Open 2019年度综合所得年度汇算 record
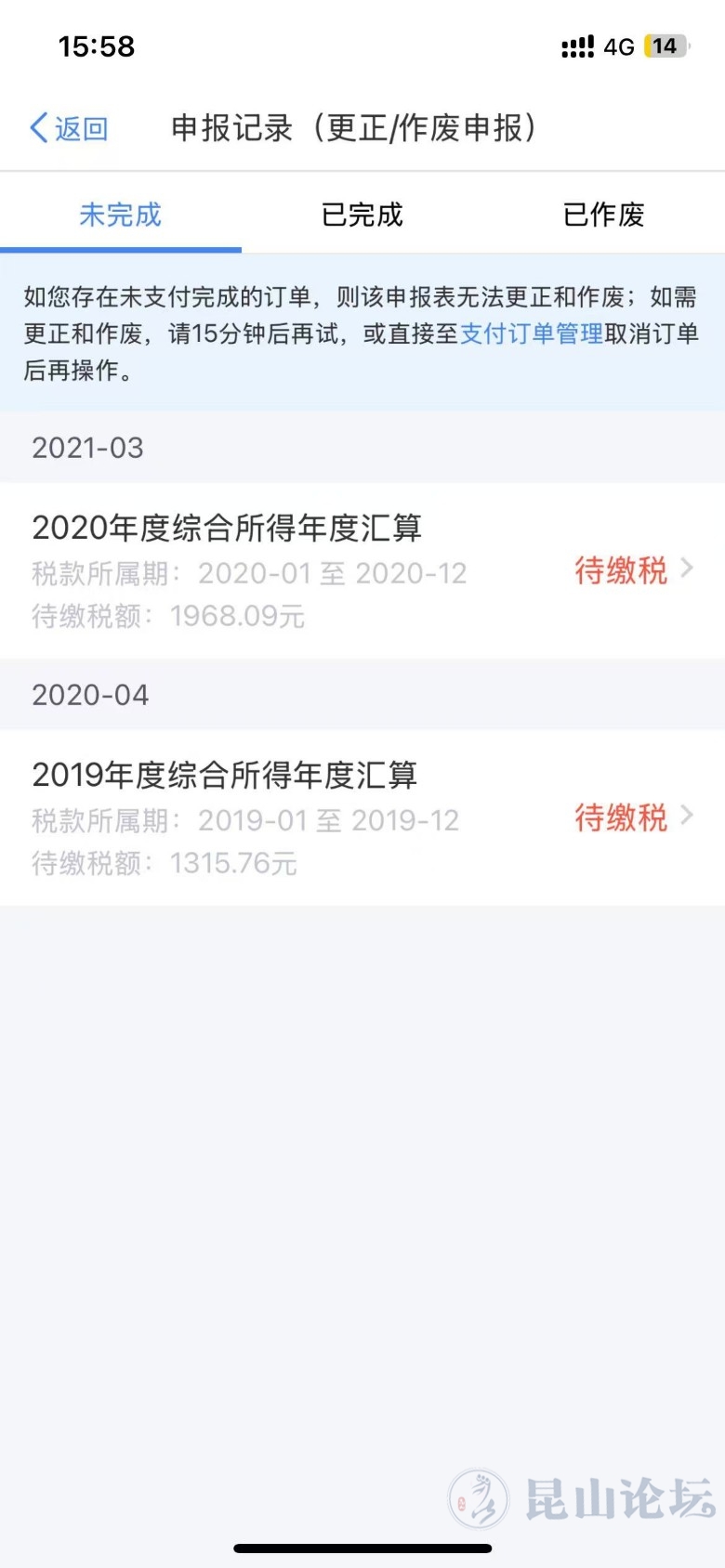 click(362, 817)
